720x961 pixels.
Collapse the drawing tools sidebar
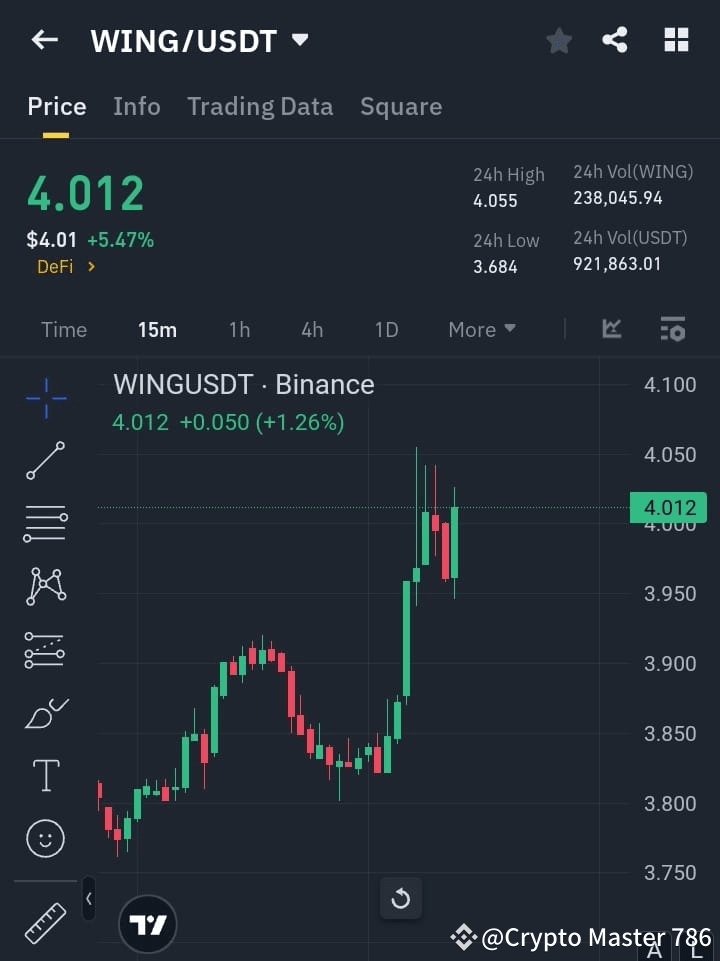pyautogui.click(x=88, y=898)
